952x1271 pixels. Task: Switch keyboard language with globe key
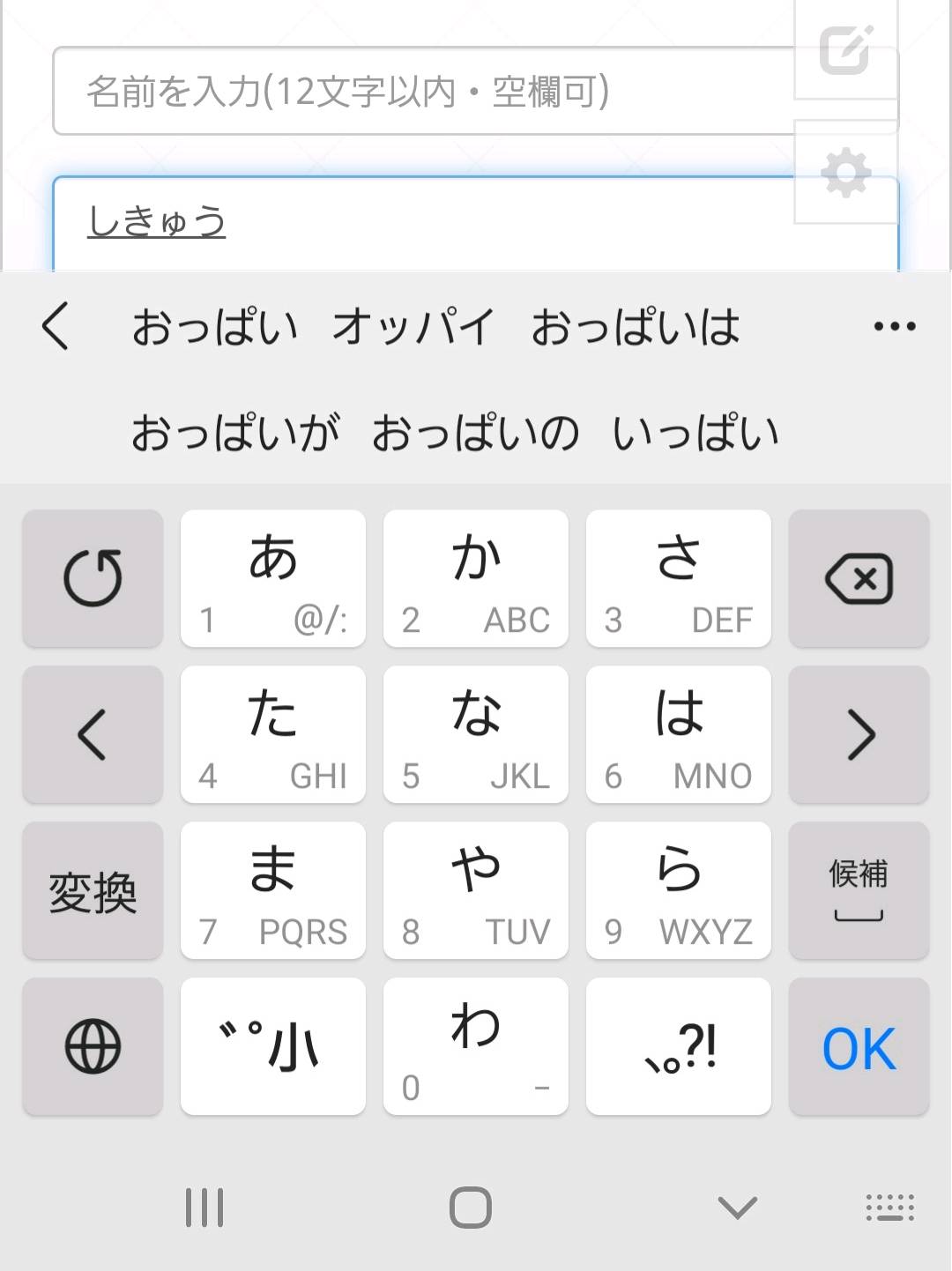(x=93, y=1047)
